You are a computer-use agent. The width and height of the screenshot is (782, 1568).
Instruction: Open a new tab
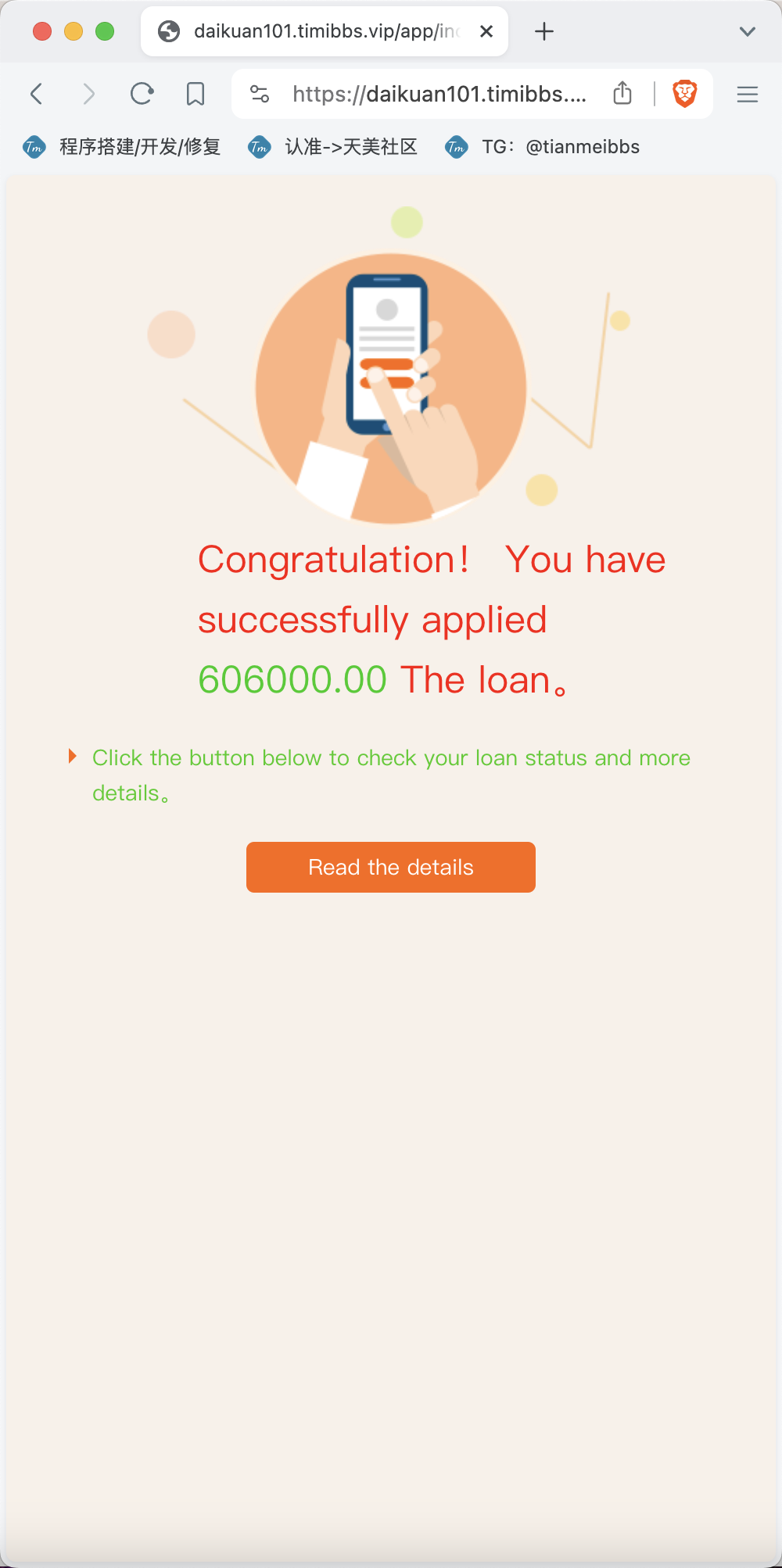544,31
